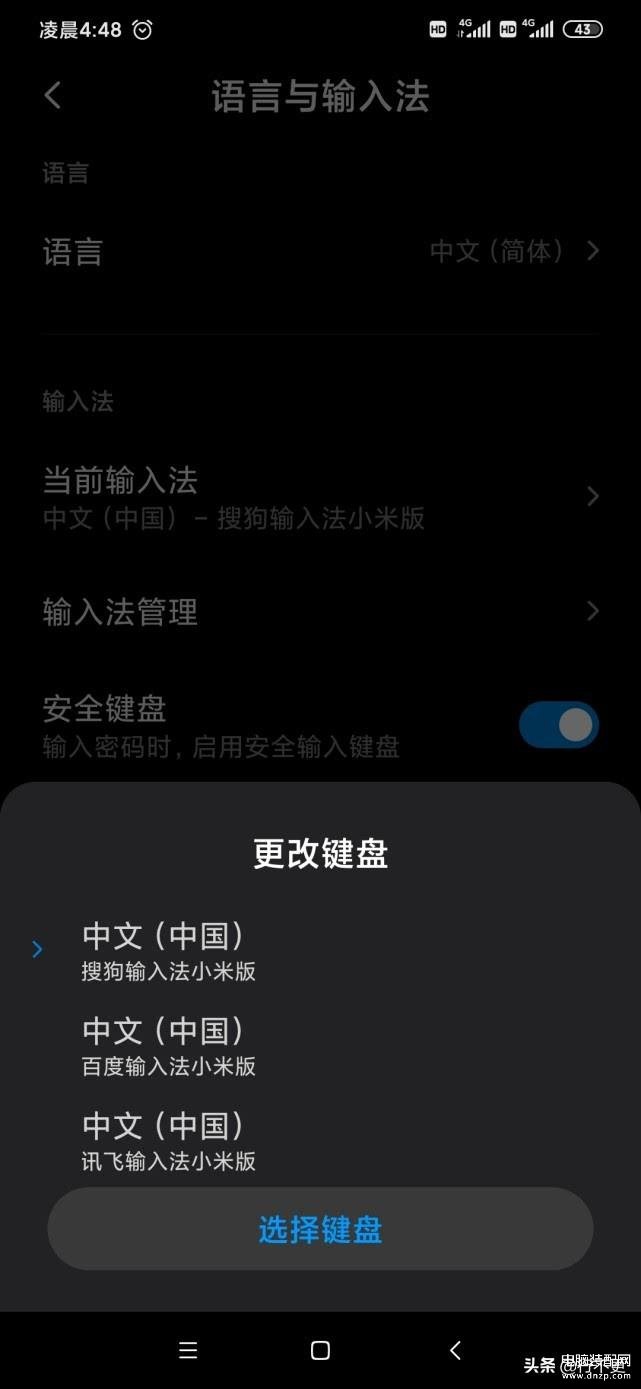
Task: Tap the 选择键盘 button
Action: pyautogui.click(x=320, y=1229)
